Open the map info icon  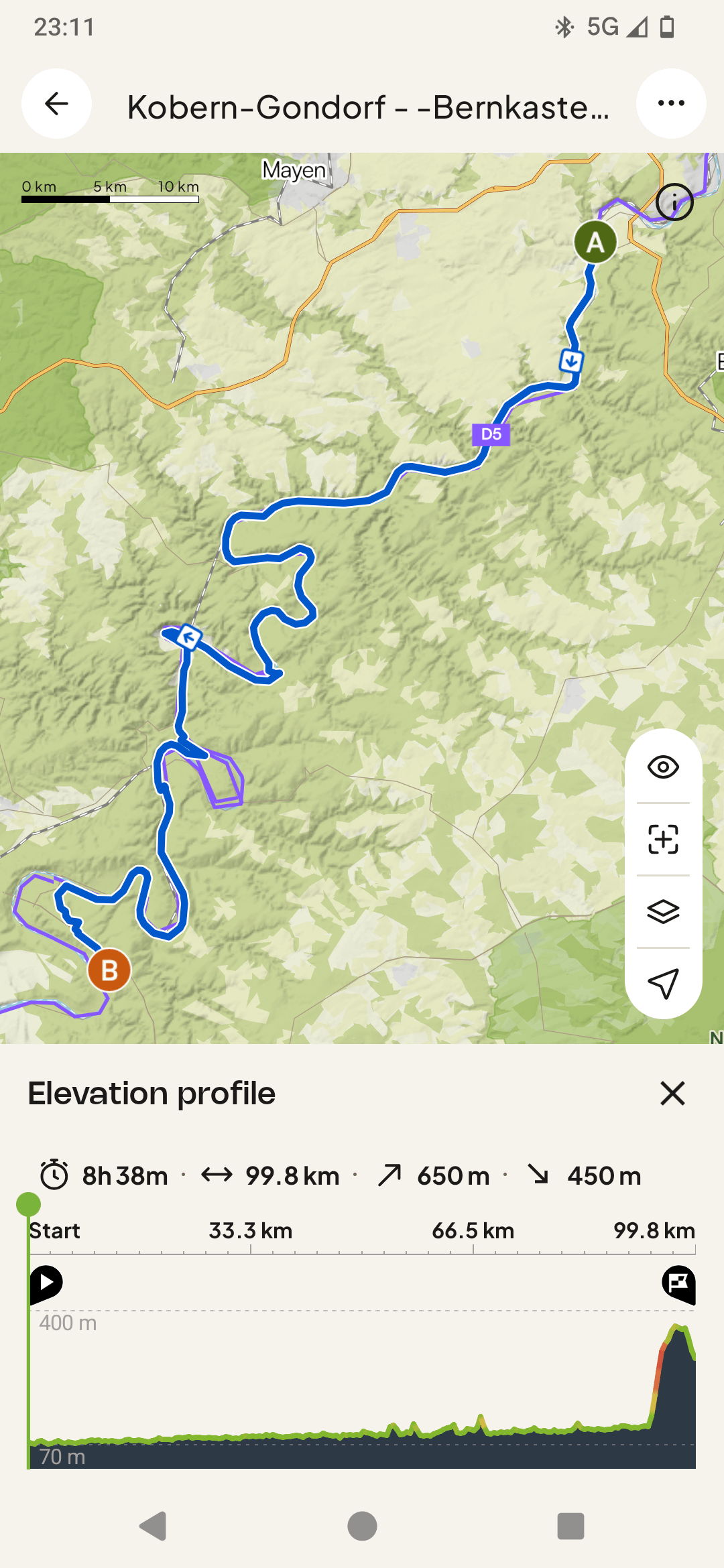674,202
